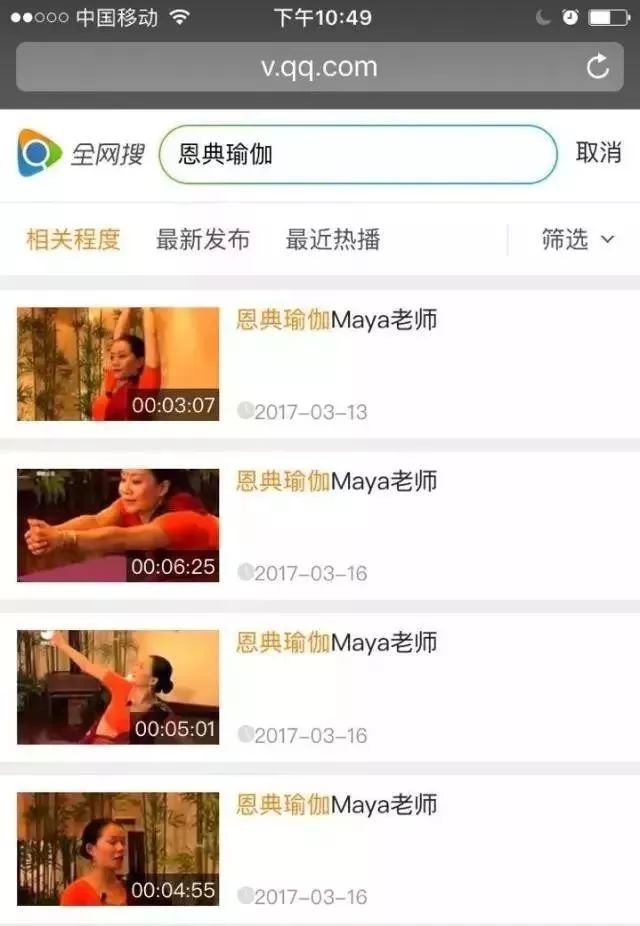The width and height of the screenshot is (640, 926).
Task: Cancel the search with 取消
Action: (598, 153)
